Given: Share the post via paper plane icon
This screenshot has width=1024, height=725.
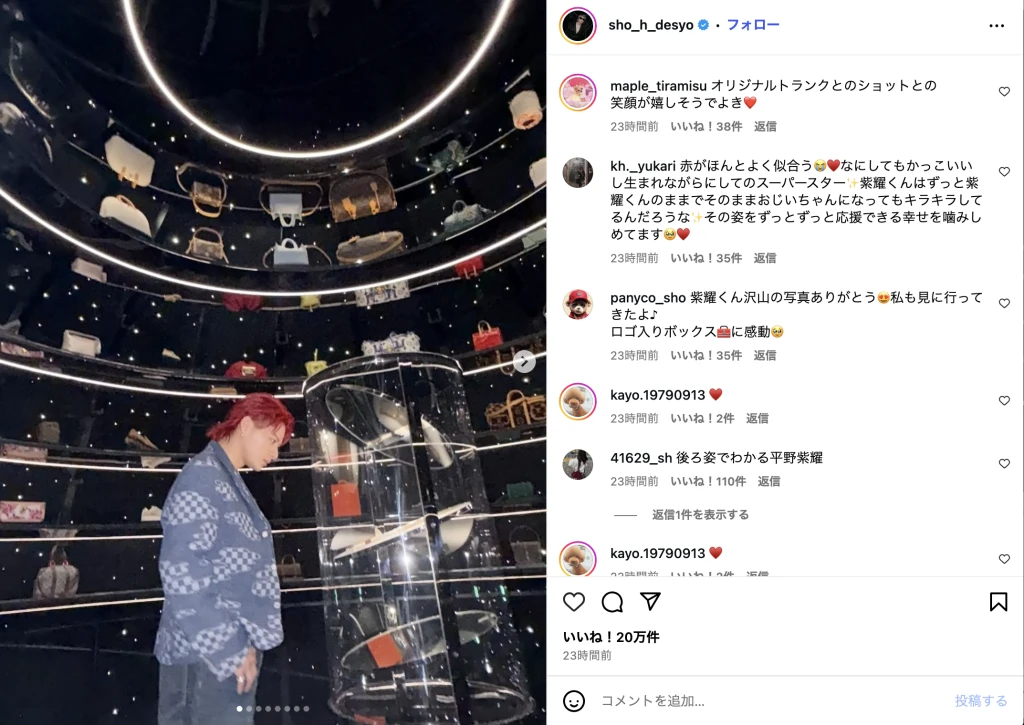Looking at the screenshot, I should tap(650, 602).
